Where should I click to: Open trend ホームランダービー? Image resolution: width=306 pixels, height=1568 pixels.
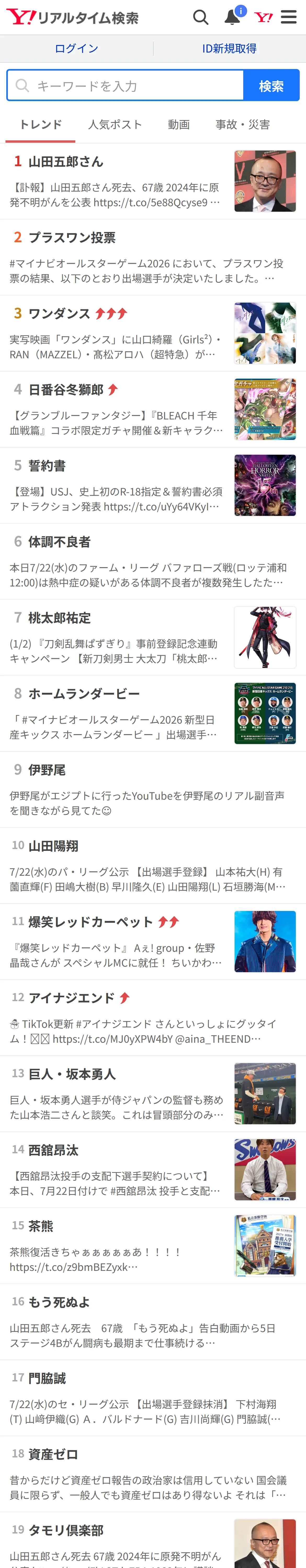pyautogui.click(x=153, y=713)
